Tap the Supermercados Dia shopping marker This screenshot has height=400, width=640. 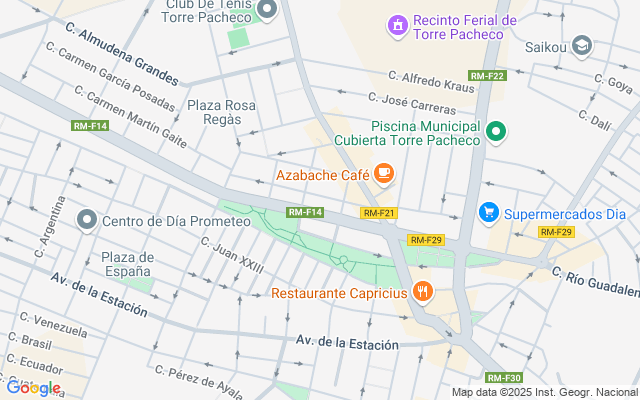[489, 213]
